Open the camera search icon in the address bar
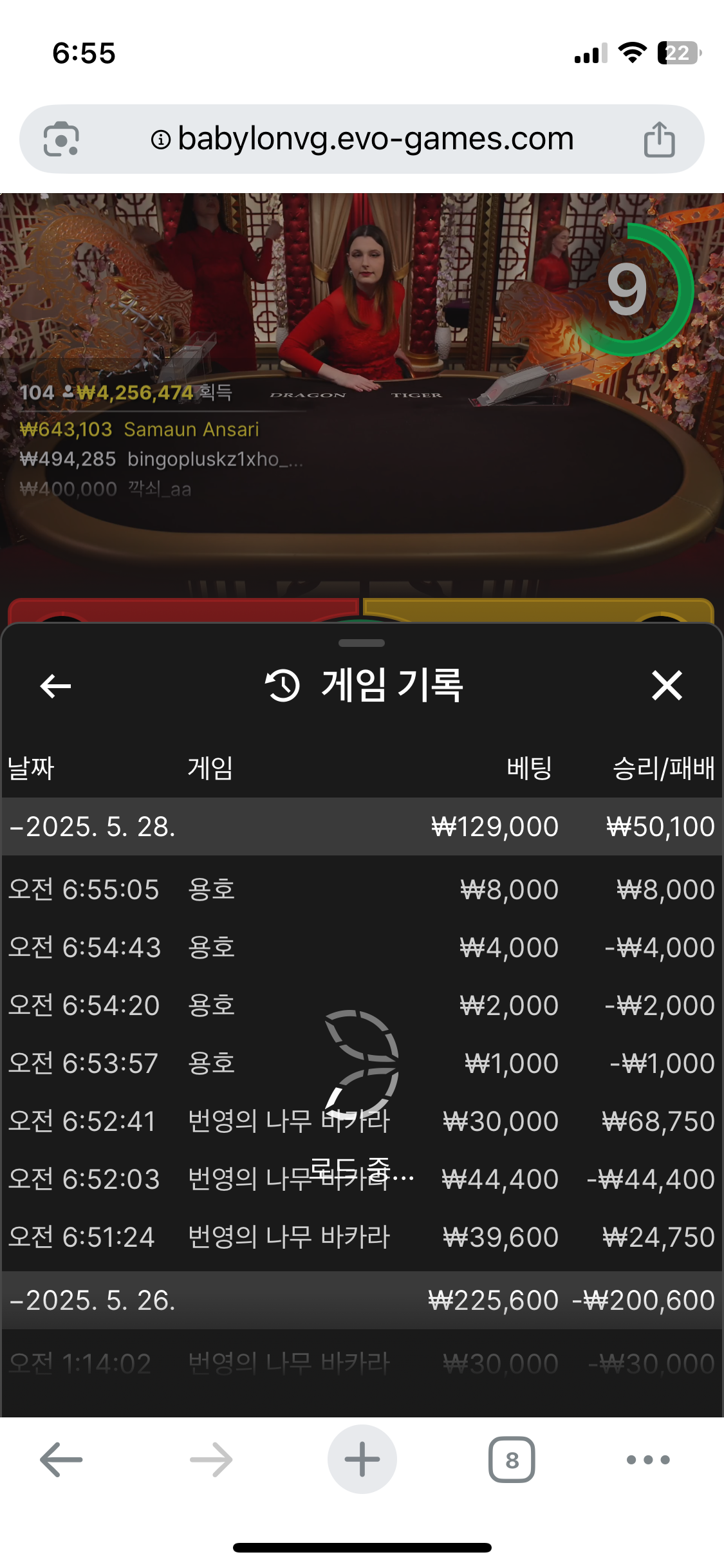724x1568 pixels. (61, 139)
